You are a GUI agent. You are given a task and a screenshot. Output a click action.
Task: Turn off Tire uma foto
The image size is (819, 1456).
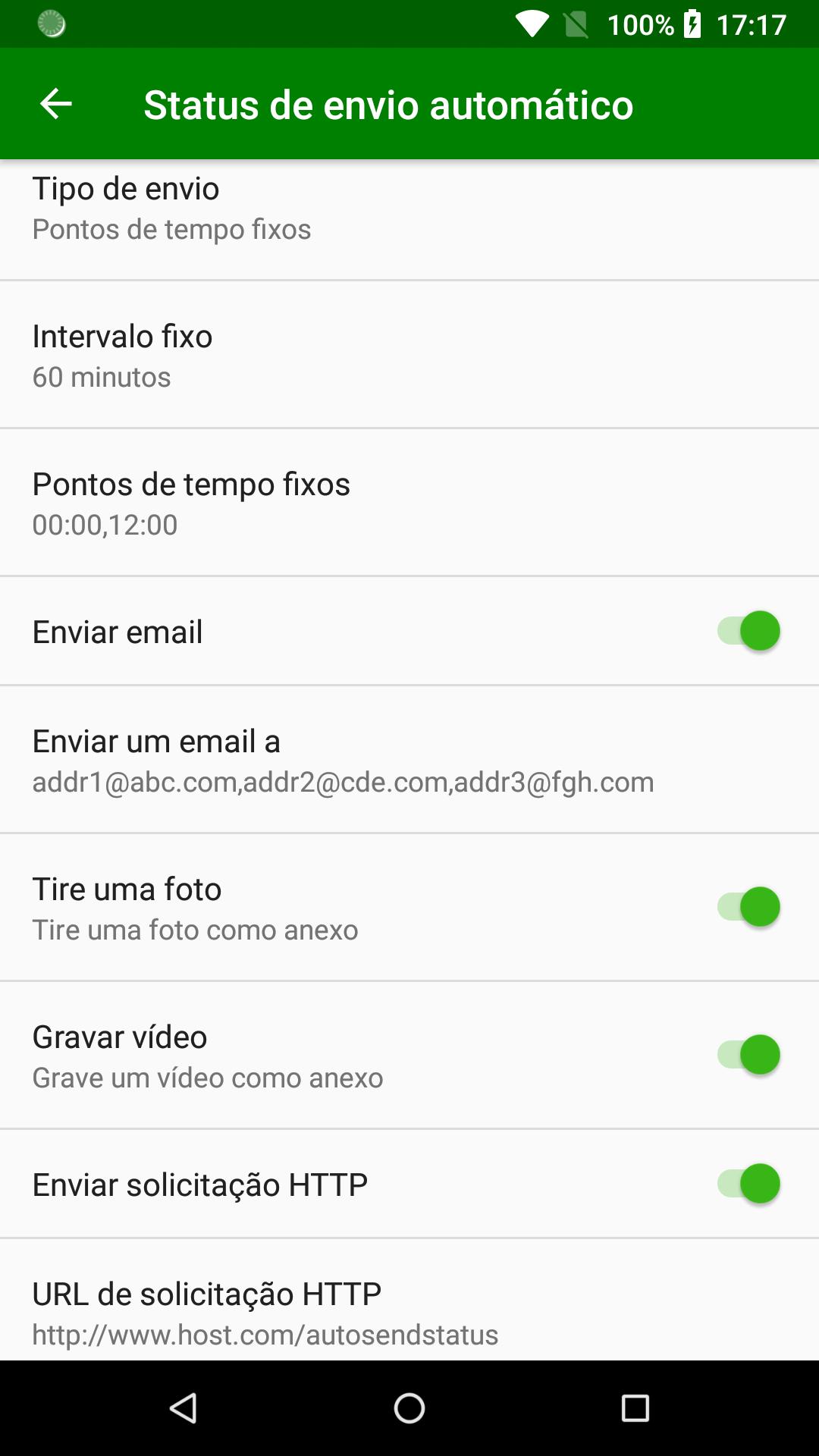(x=748, y=907)
